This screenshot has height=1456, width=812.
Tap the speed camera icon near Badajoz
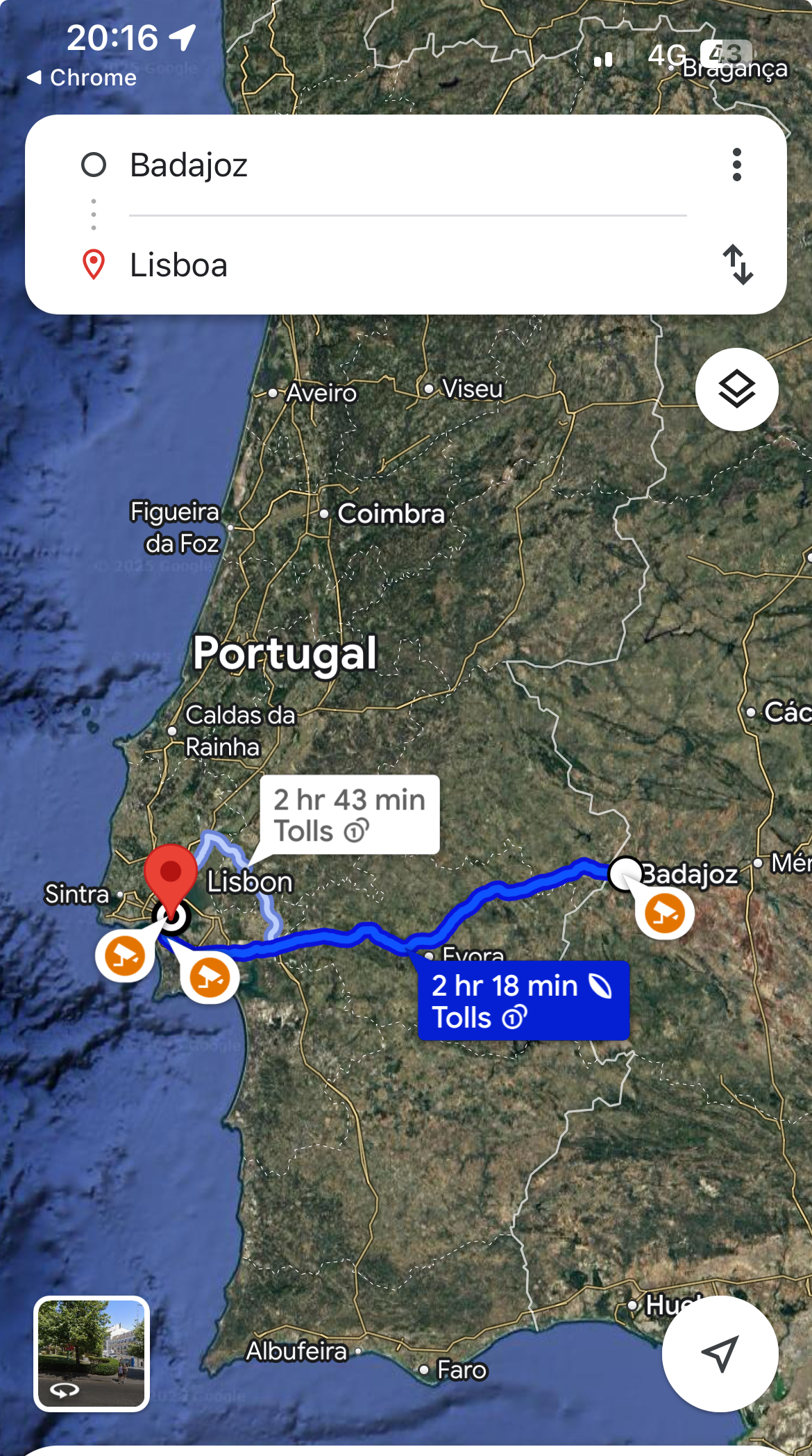[x=665, y=913]
